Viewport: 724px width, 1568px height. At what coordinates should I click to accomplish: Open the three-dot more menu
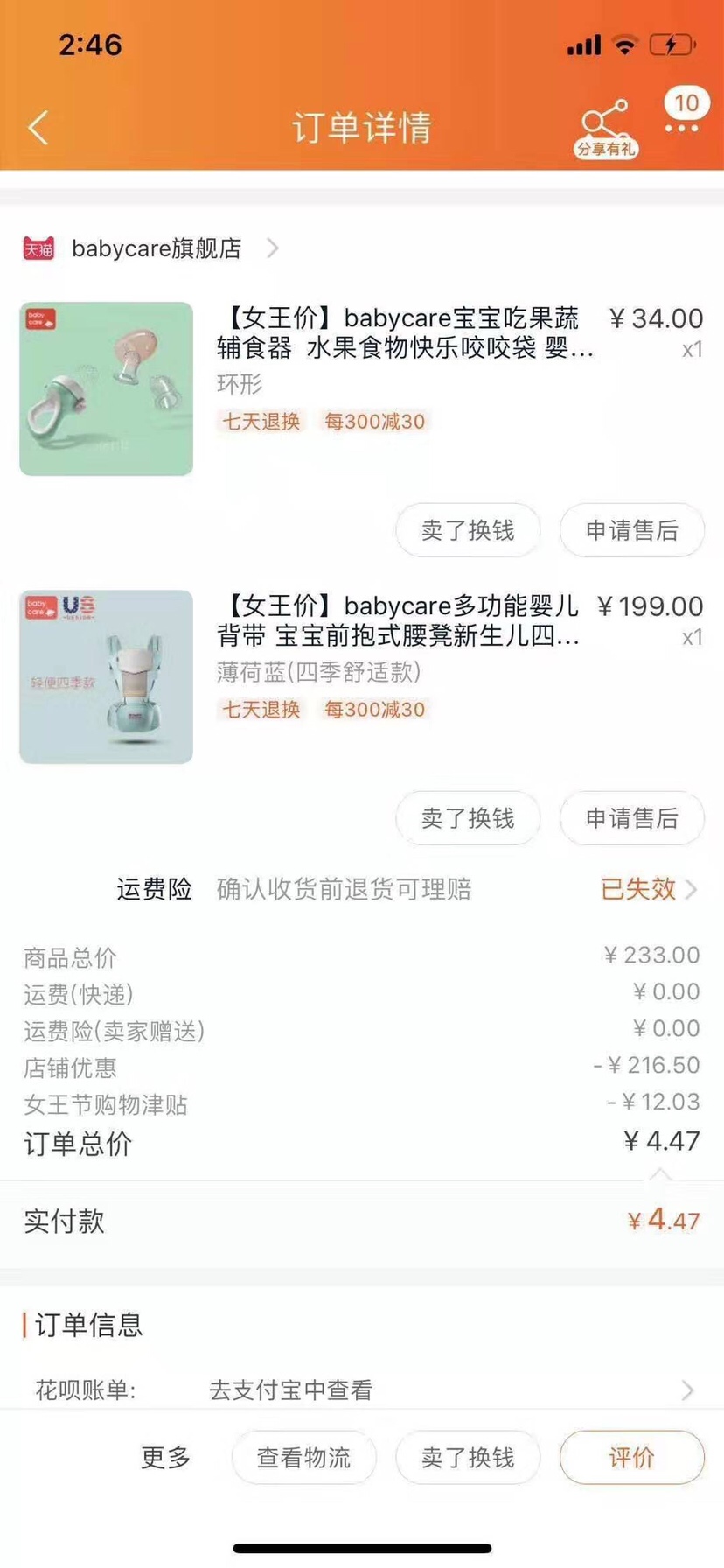tap(681, 128)
